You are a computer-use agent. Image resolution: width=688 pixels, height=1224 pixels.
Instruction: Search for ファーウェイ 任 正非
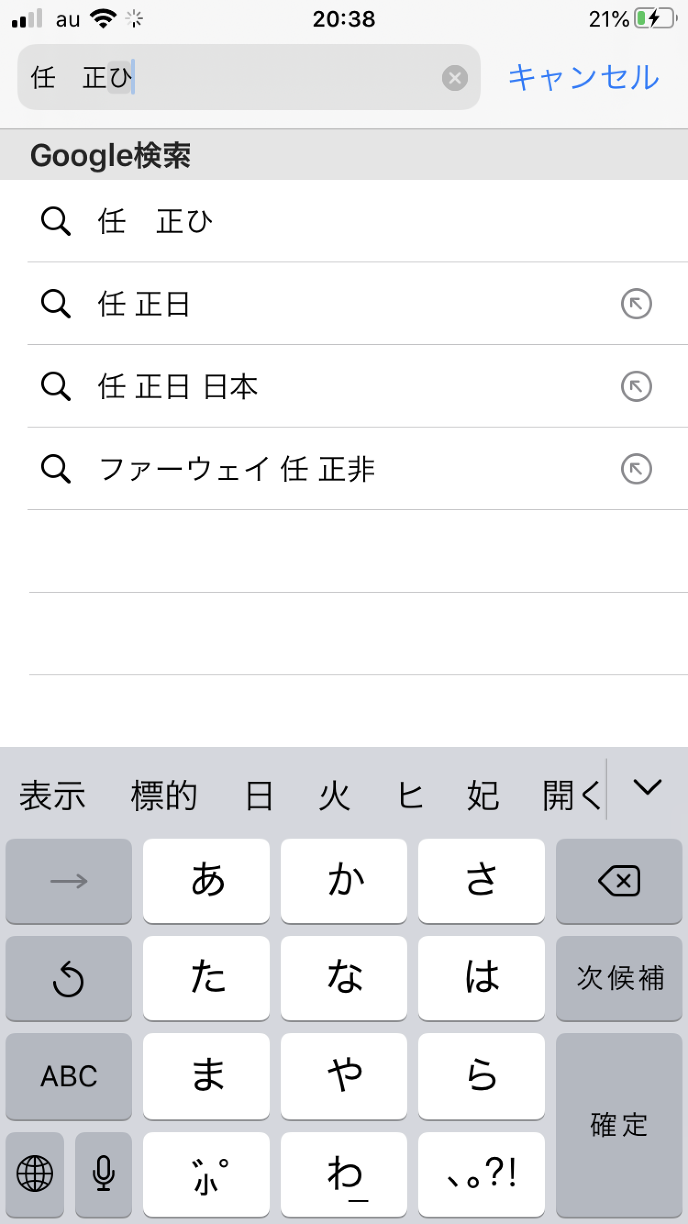tap(237, 468)
